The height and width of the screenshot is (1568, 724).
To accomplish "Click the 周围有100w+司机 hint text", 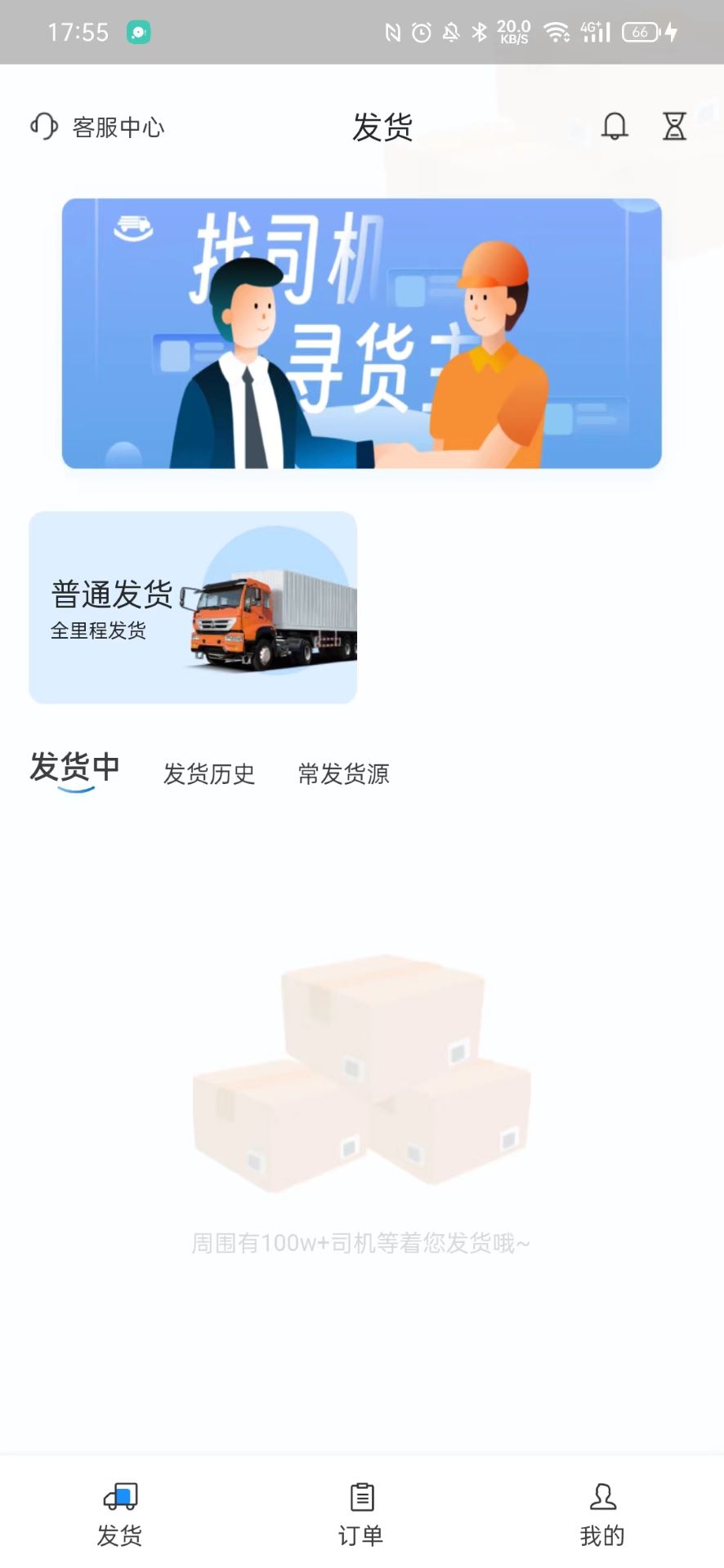I will click(x=362, y=1241).
